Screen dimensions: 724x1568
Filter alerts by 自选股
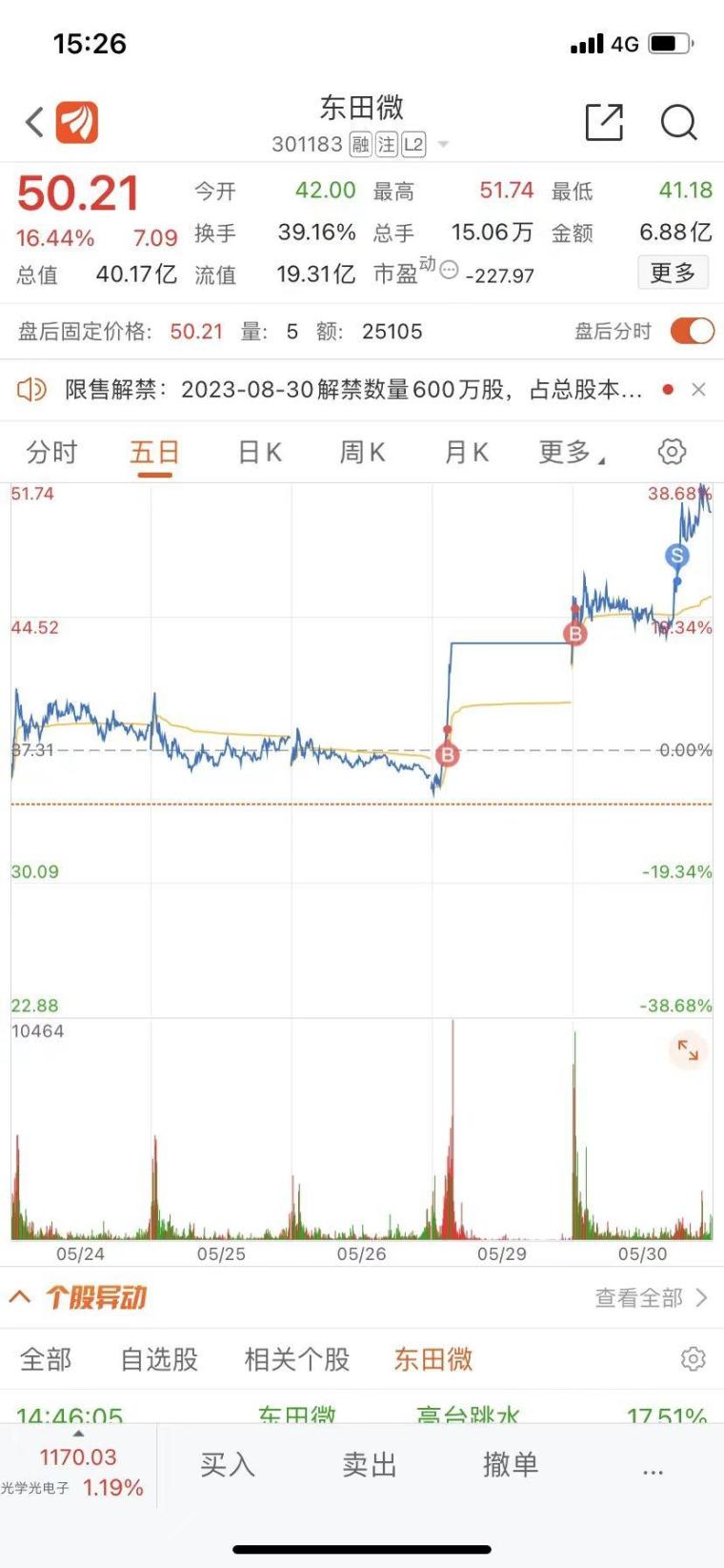(x=159, y=1359)
